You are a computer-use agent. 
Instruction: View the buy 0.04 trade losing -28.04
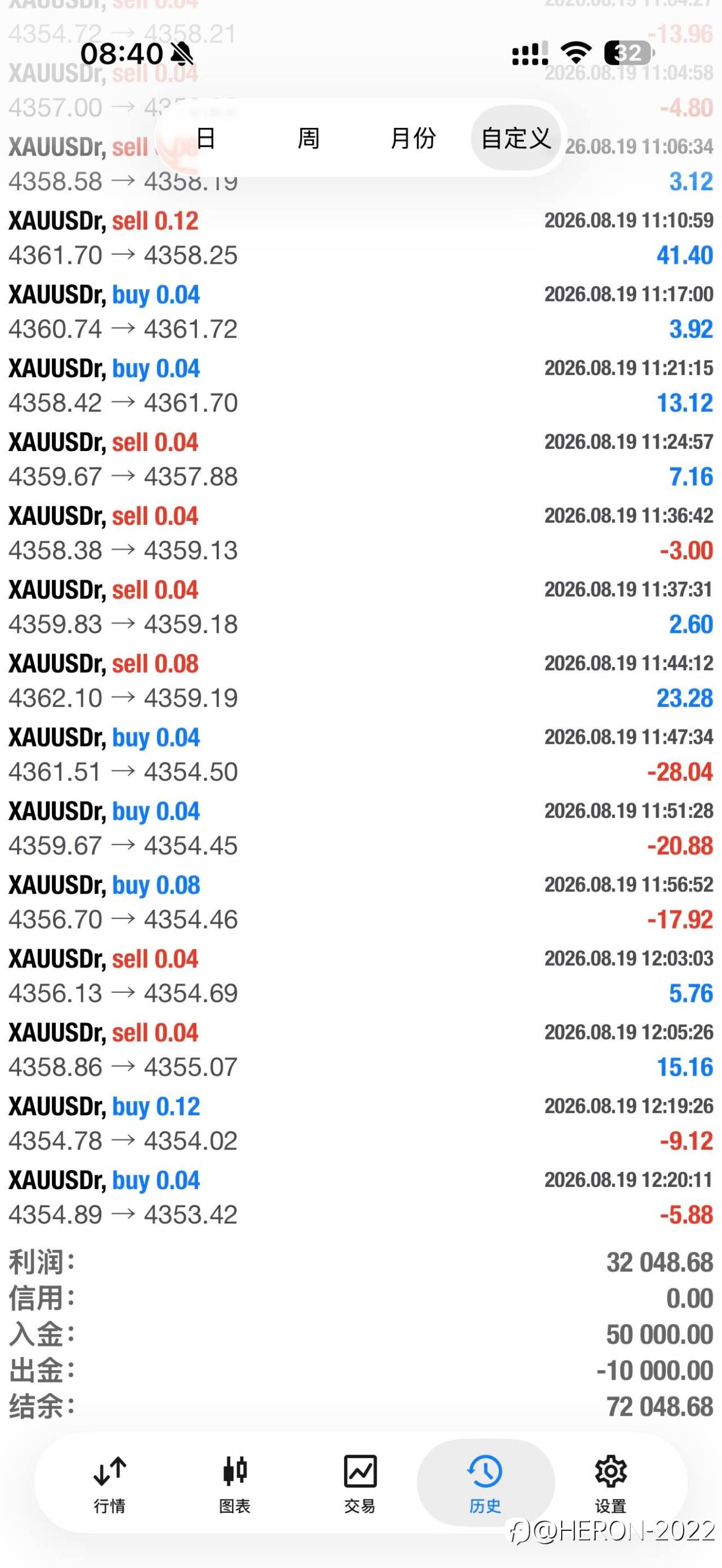click(x=361, y=754)
